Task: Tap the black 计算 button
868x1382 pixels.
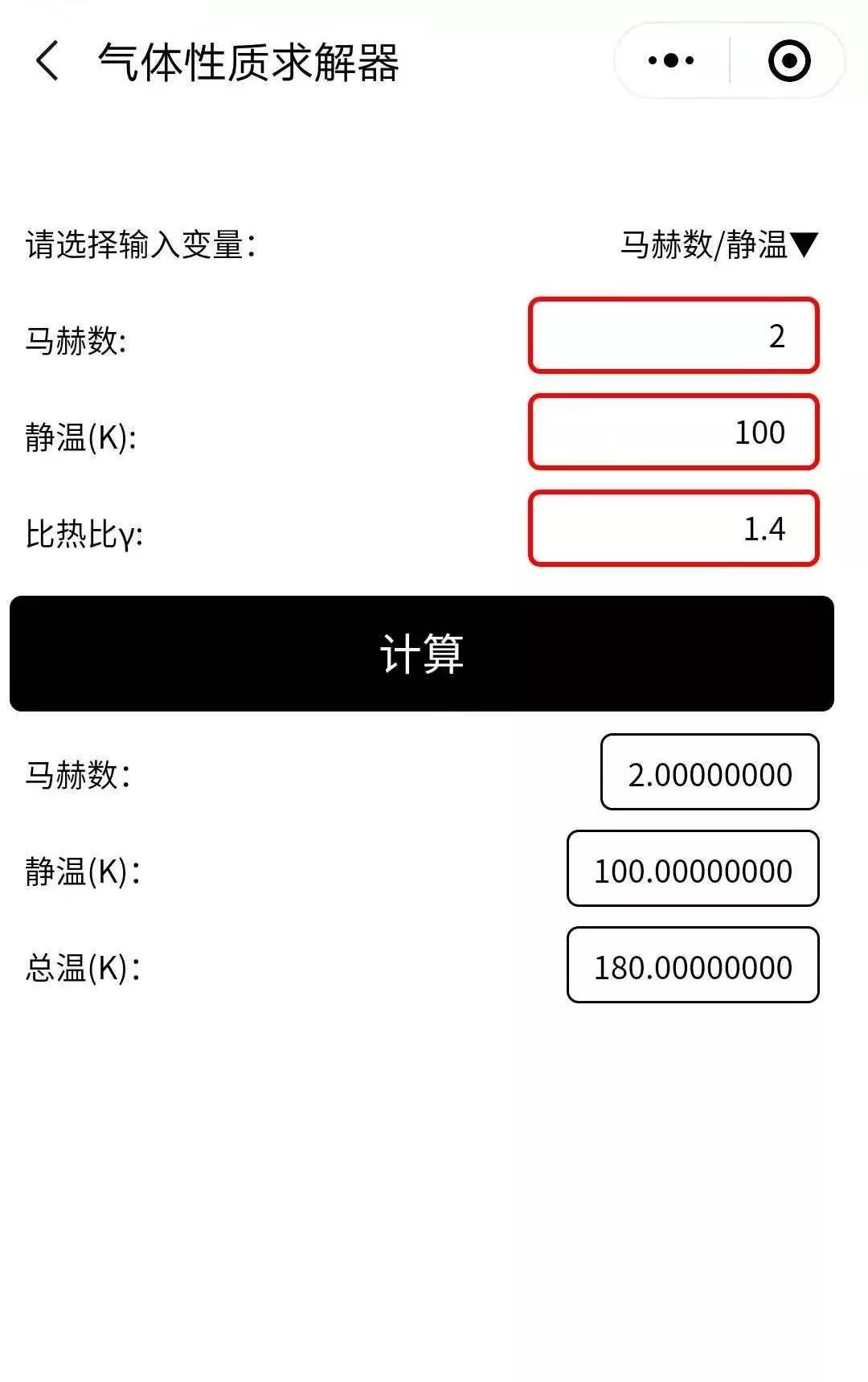Action: tap(421, 654)
